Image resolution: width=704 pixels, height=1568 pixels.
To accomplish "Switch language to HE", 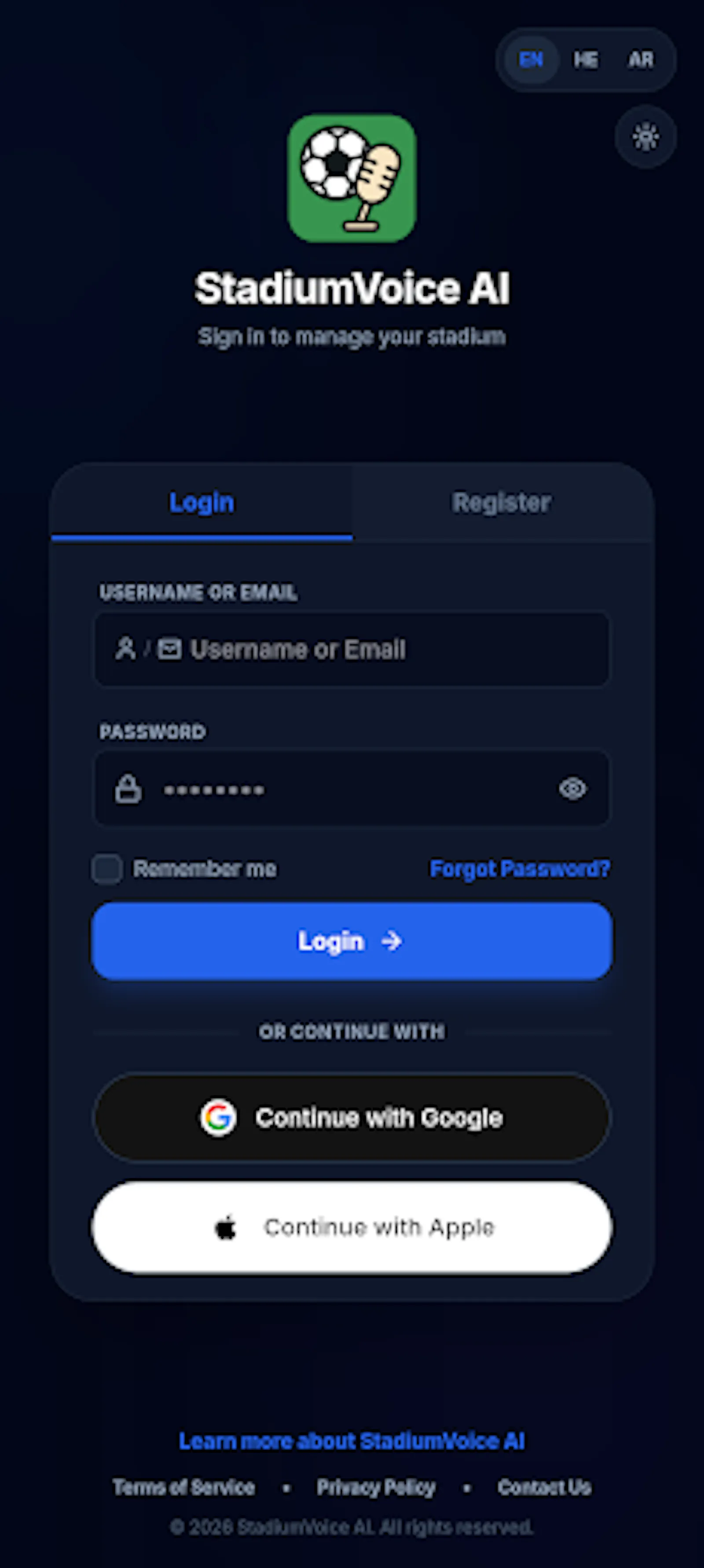I will coord(585,60).
